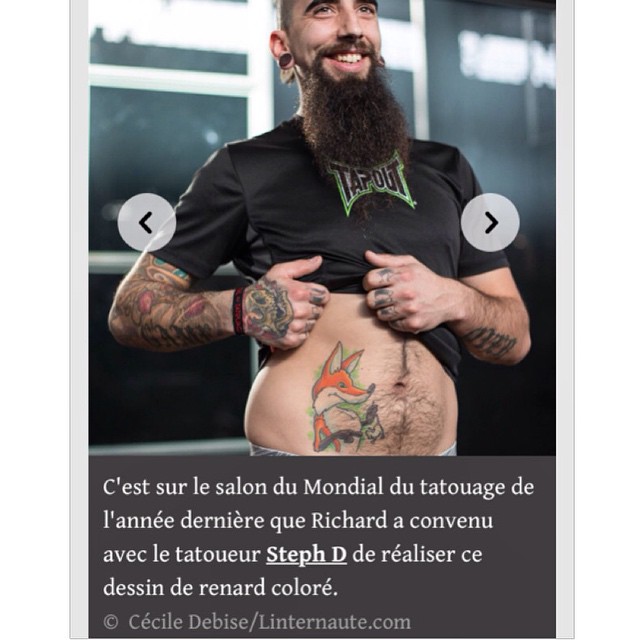Open the Steph D tattoo artist link
640x640 pixels.
[305, 554]
